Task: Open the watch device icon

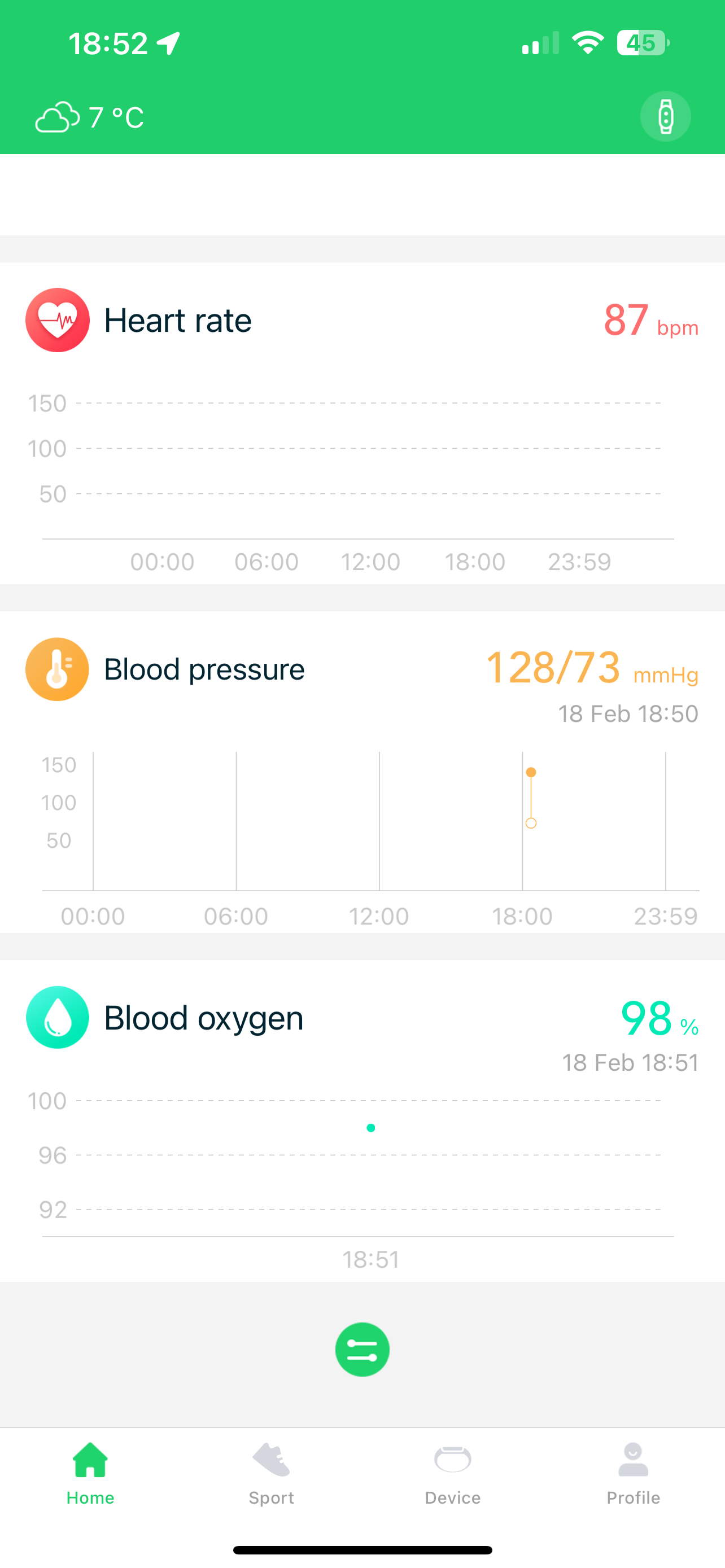Action: point(665,116)
